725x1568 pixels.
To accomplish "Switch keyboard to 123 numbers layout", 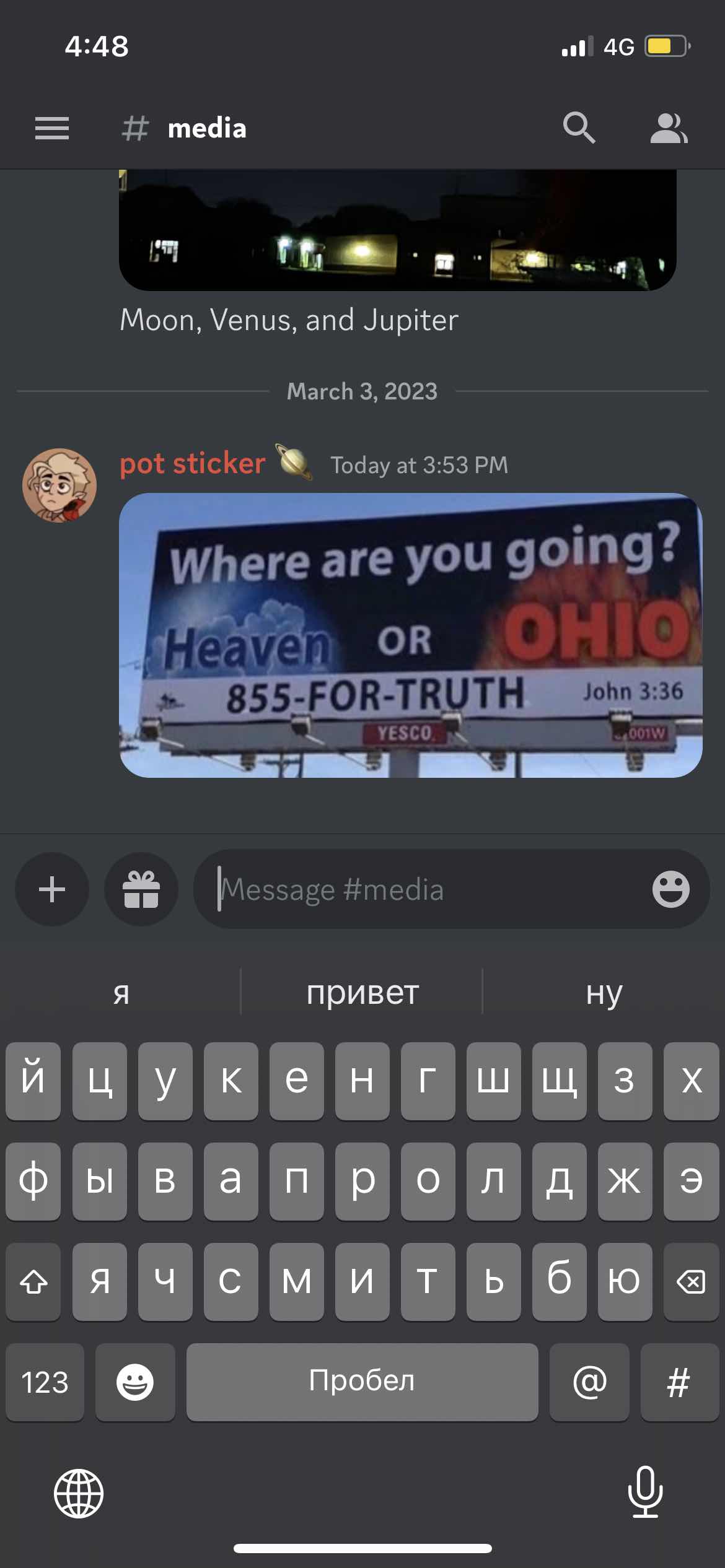I will coord(45,1382).
